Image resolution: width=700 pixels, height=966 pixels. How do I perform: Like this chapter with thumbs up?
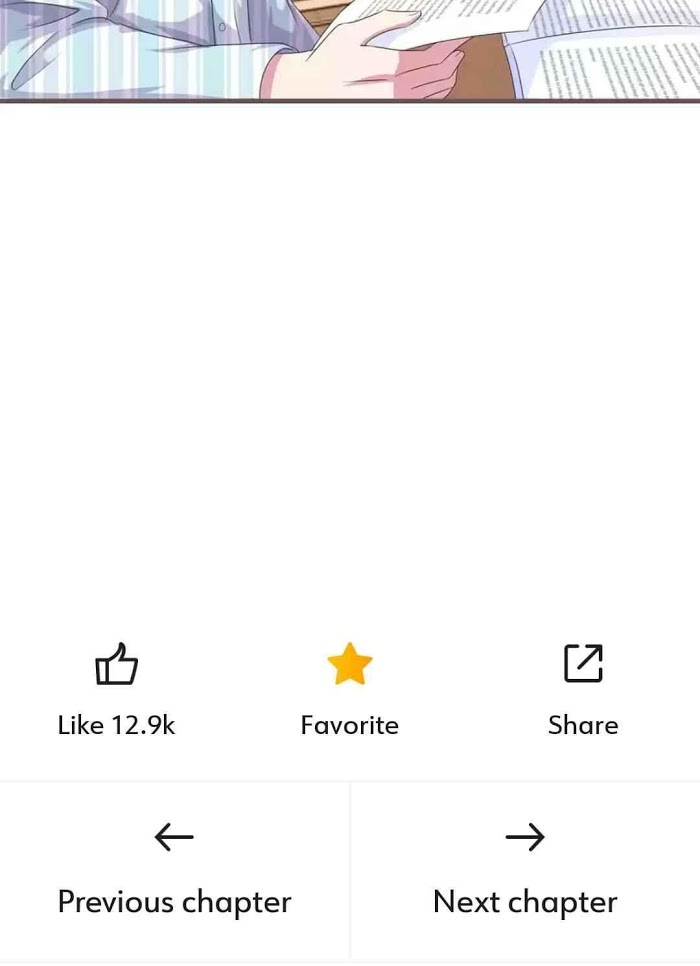pos(116,665)
